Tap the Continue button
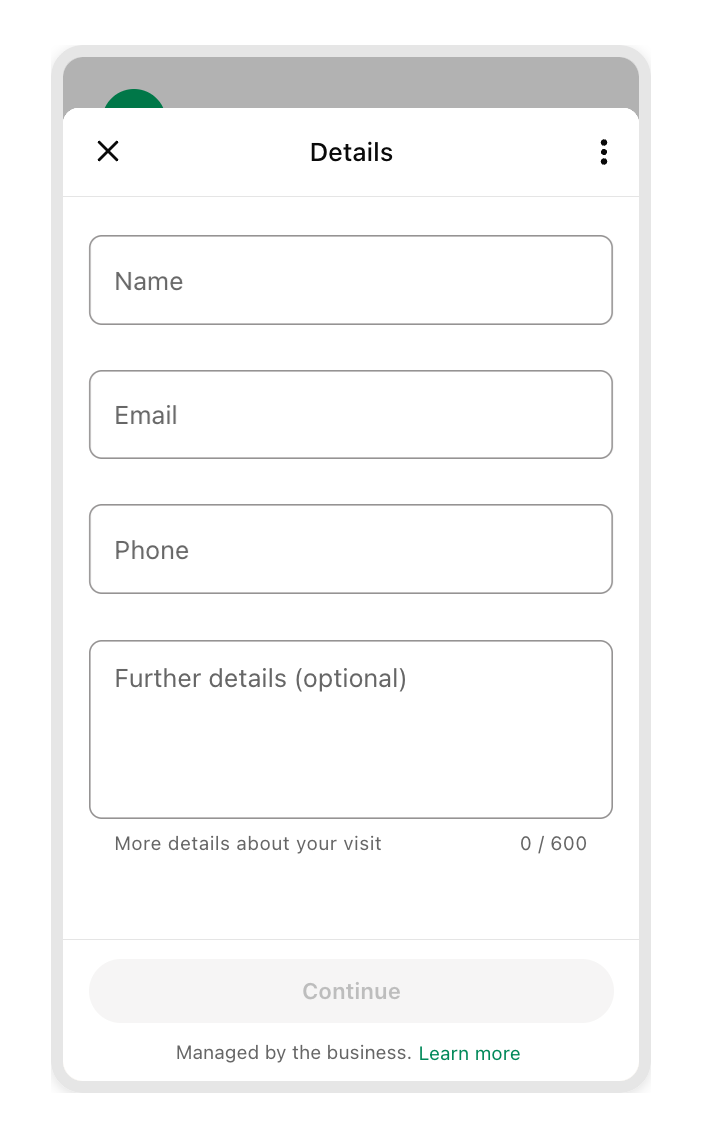 (350, 991)
